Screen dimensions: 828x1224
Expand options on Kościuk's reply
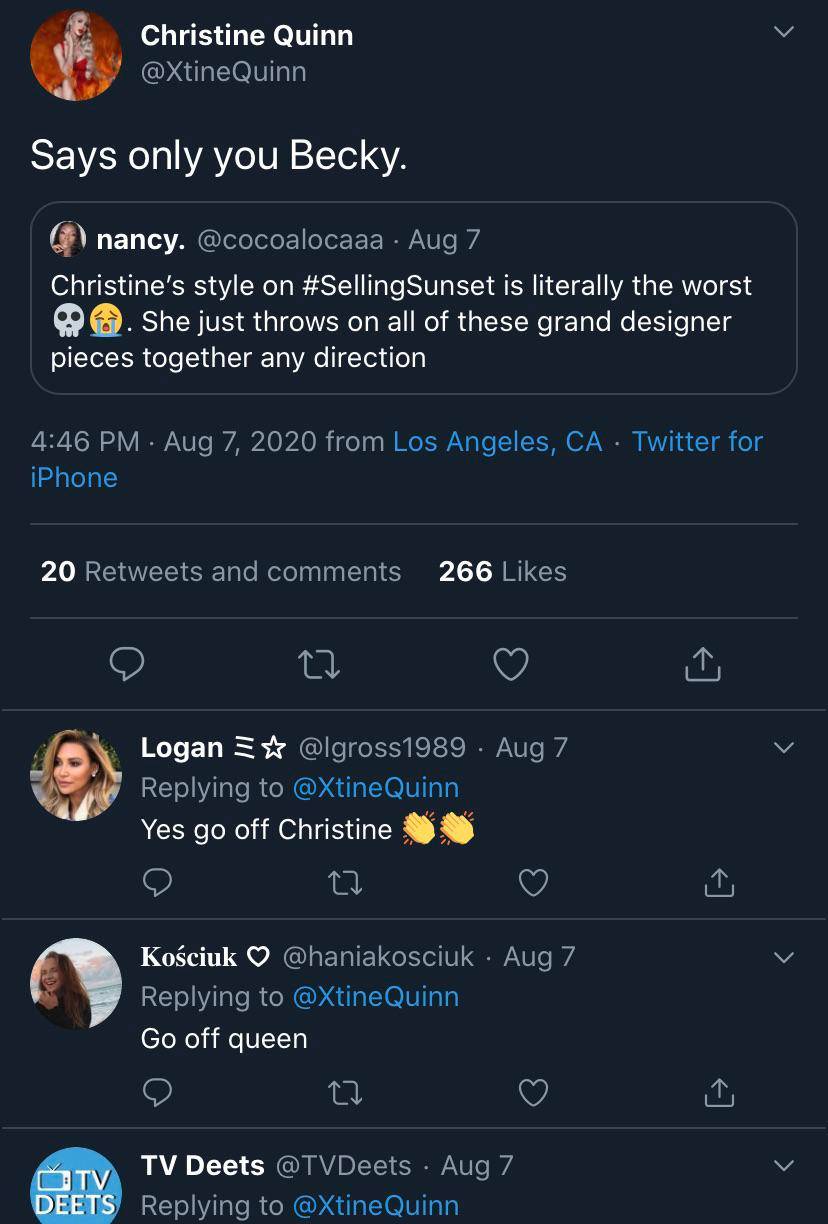(784, 956)
